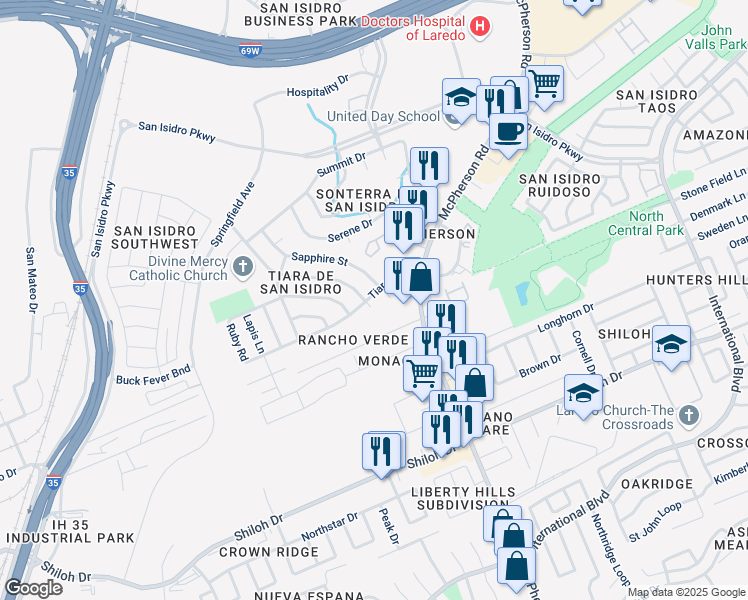The height and width of the screenshot is (600, 748).
Task: Open the shopping cart marker by John Valls Park
Action: (x=544, y=83)
